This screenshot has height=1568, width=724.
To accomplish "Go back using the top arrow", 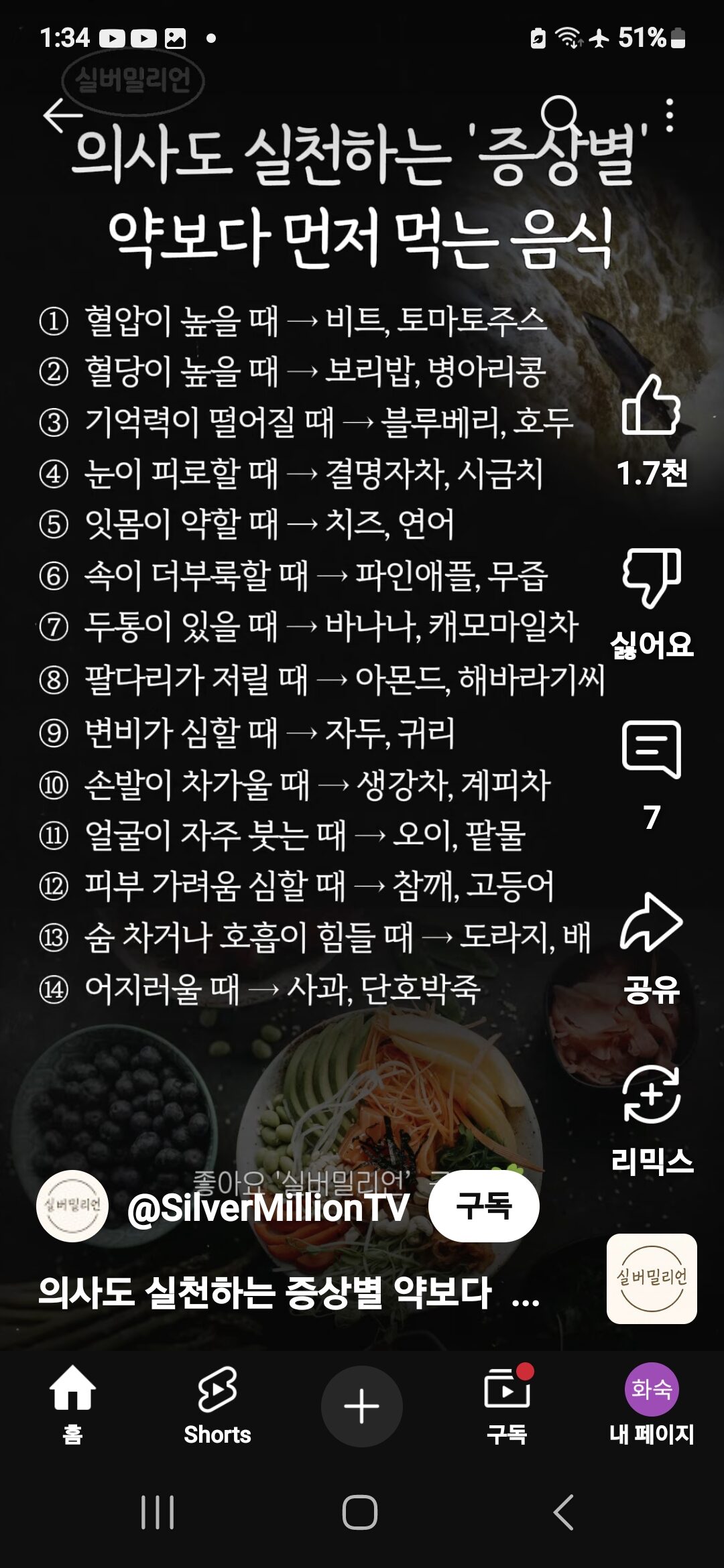I will point(62,115).
